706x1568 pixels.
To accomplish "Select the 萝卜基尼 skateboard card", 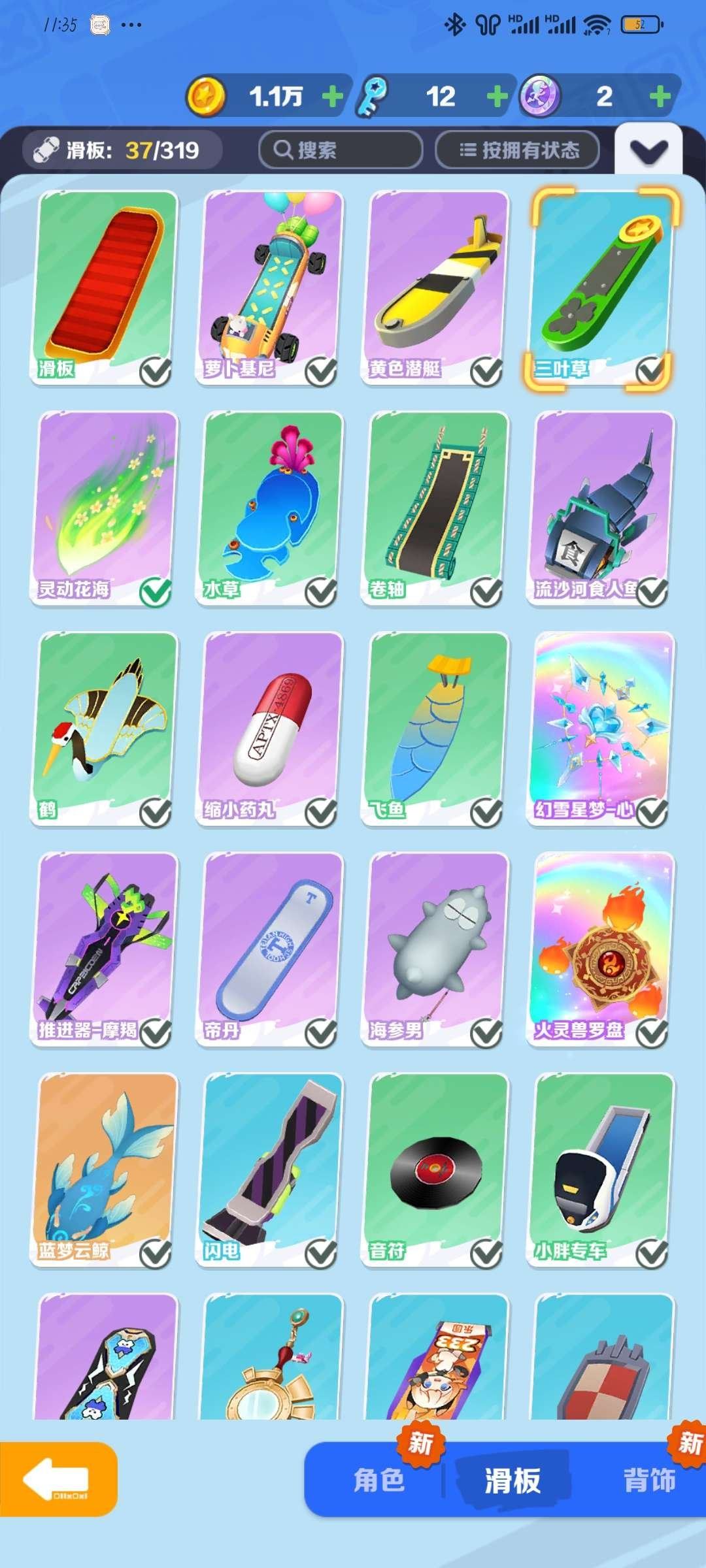I will (269, 287).
